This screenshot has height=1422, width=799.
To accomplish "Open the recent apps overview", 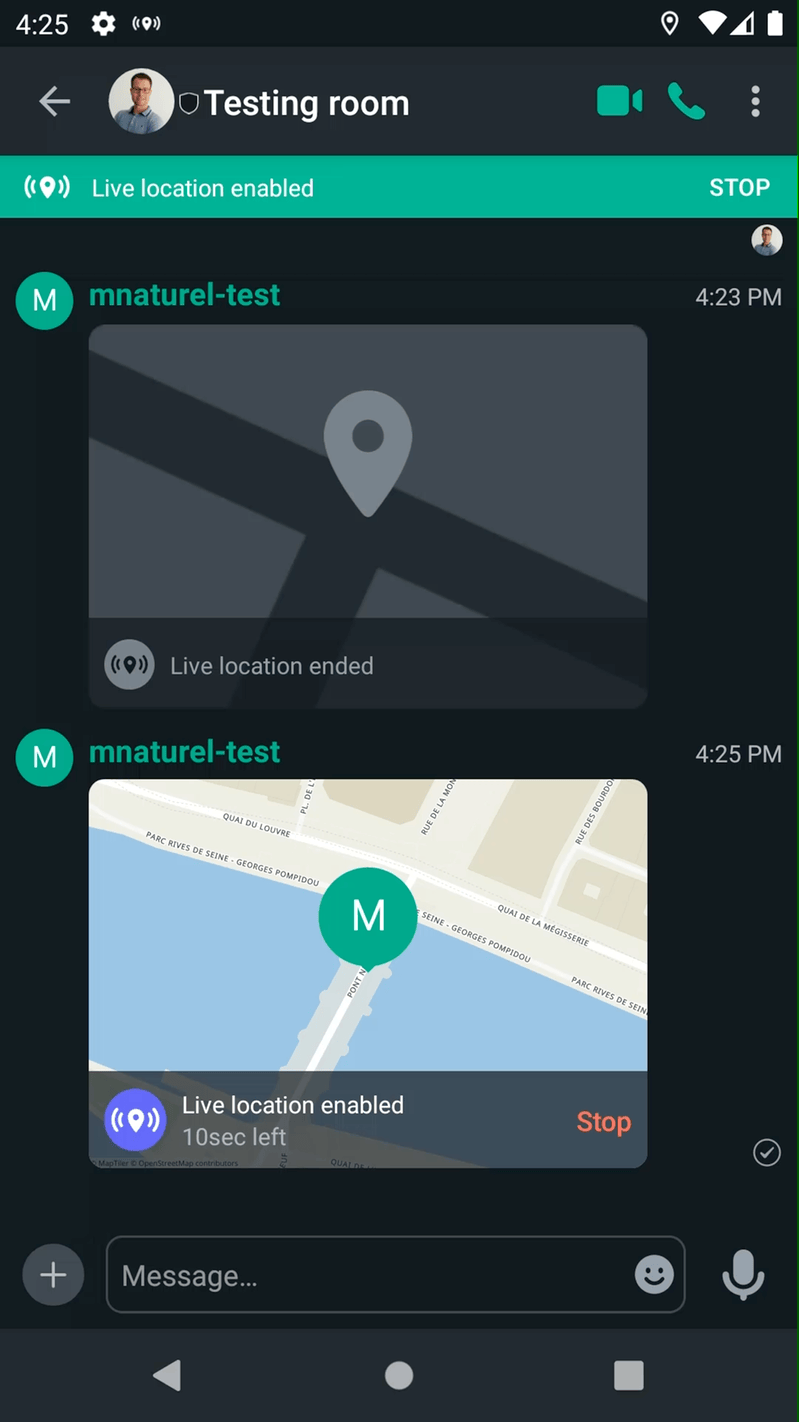I will tap(628, 1375).
